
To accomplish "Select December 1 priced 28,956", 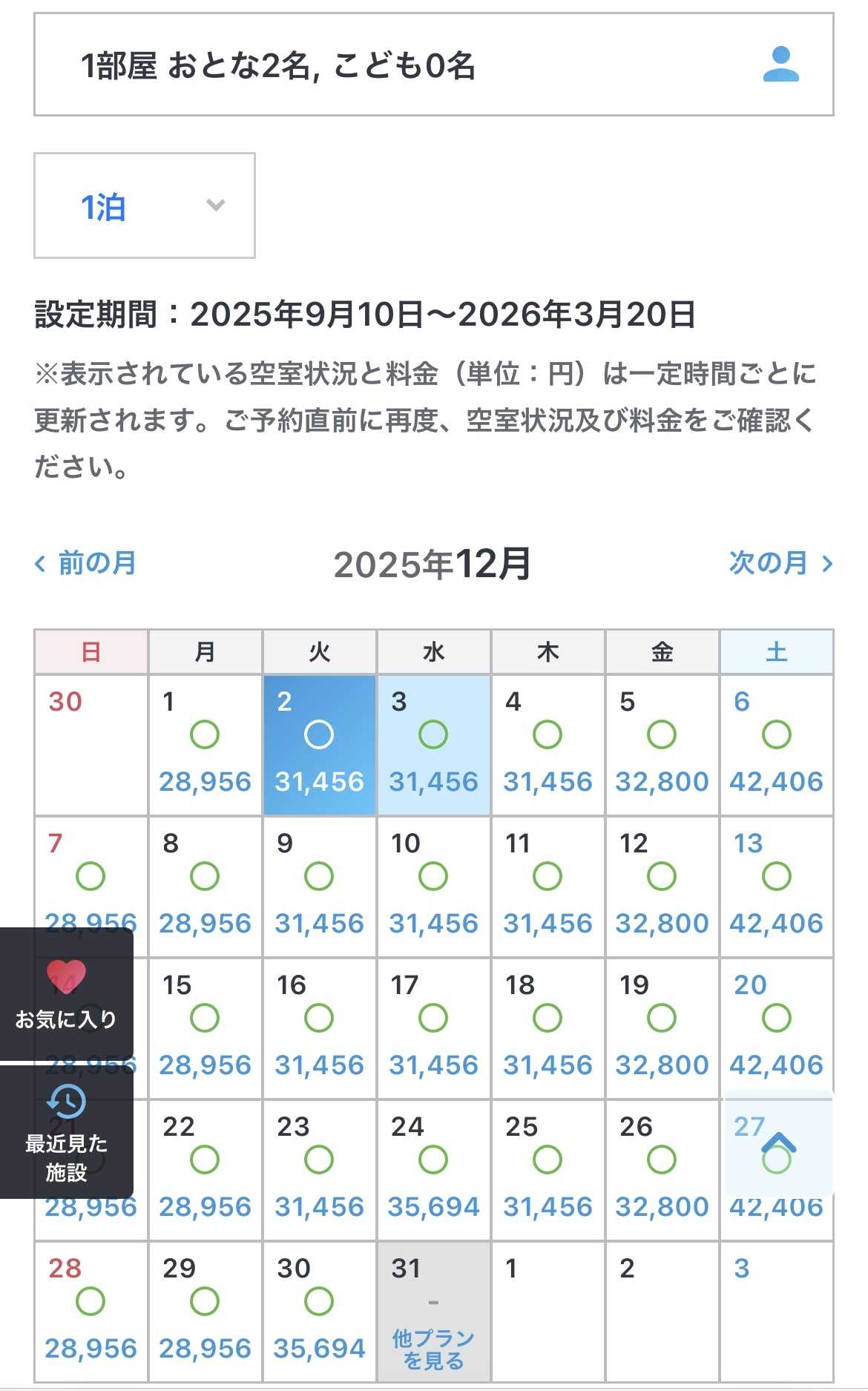I will tap(205, 744).
